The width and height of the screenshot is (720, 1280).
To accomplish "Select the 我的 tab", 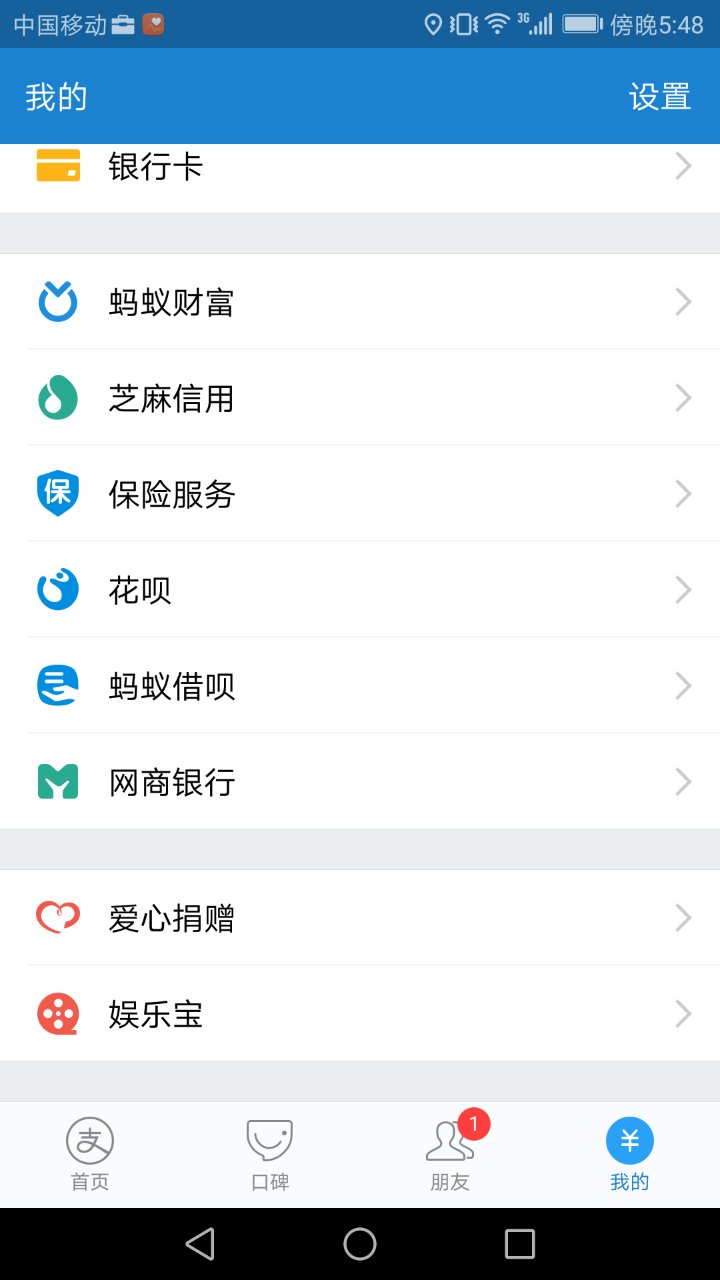I will tap(630, 1155).
